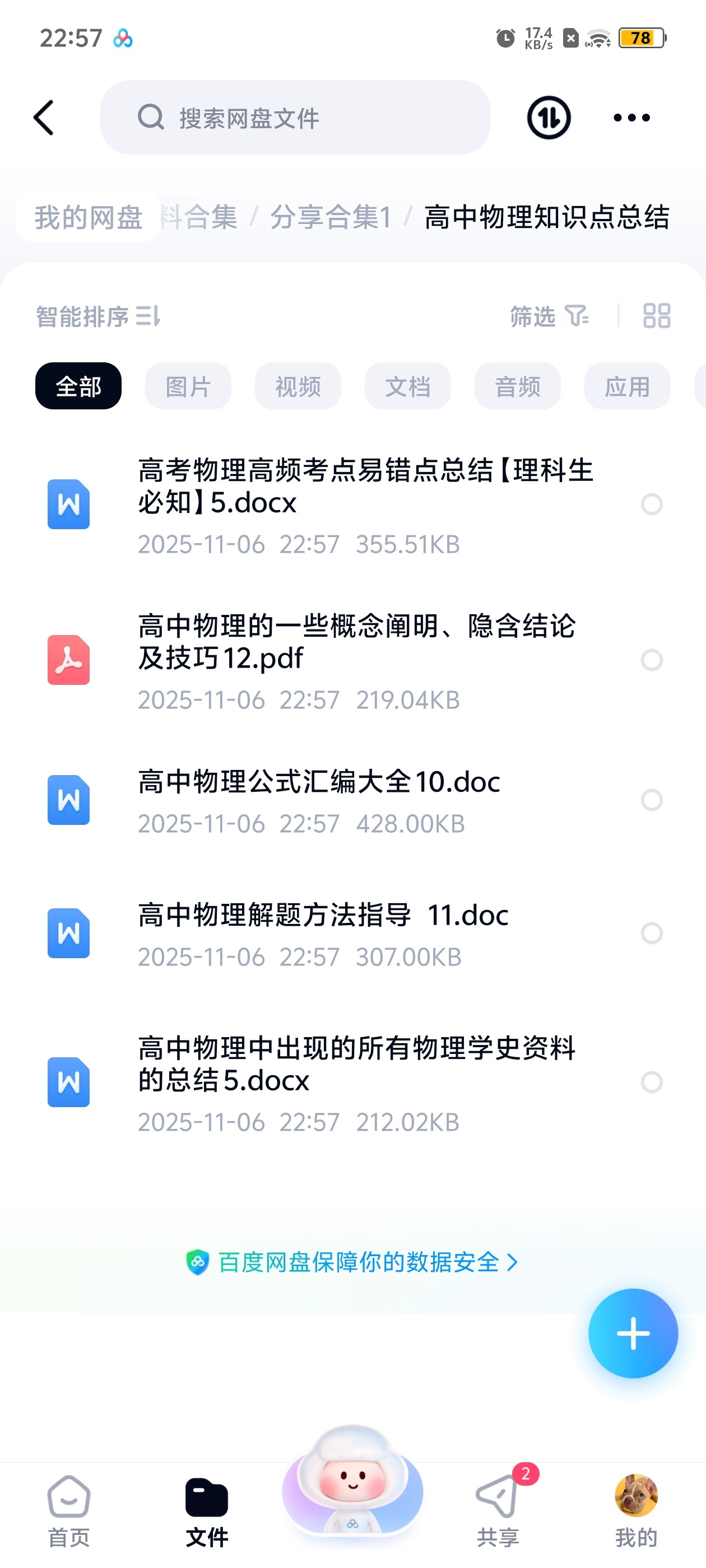Viewport: 706px width, 1568px height.
Task: Open the 筛选 filter options
Action: tap(550, 316)
